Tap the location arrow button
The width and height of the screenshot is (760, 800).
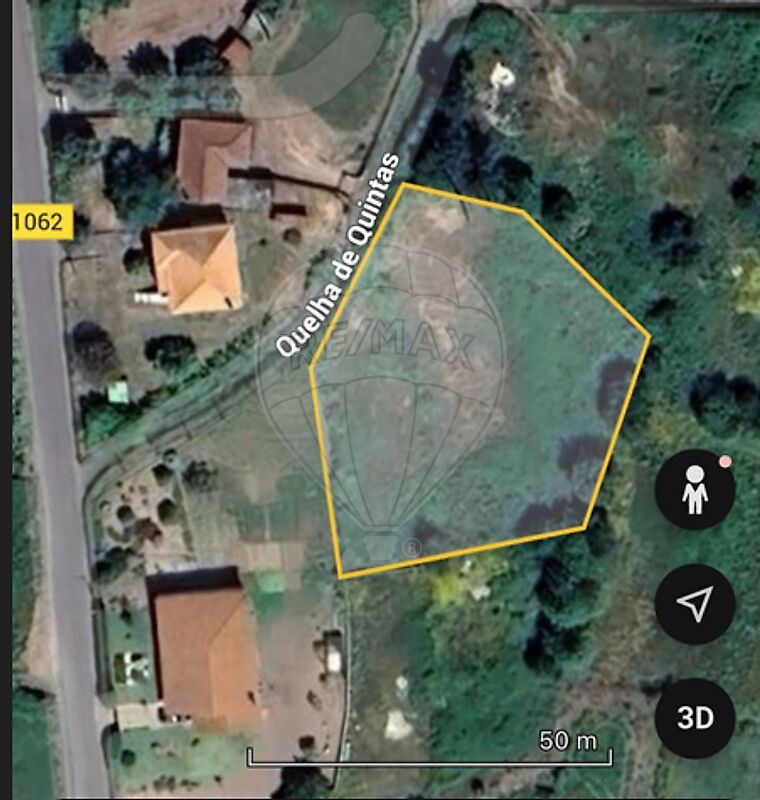(x=695, y=604)
